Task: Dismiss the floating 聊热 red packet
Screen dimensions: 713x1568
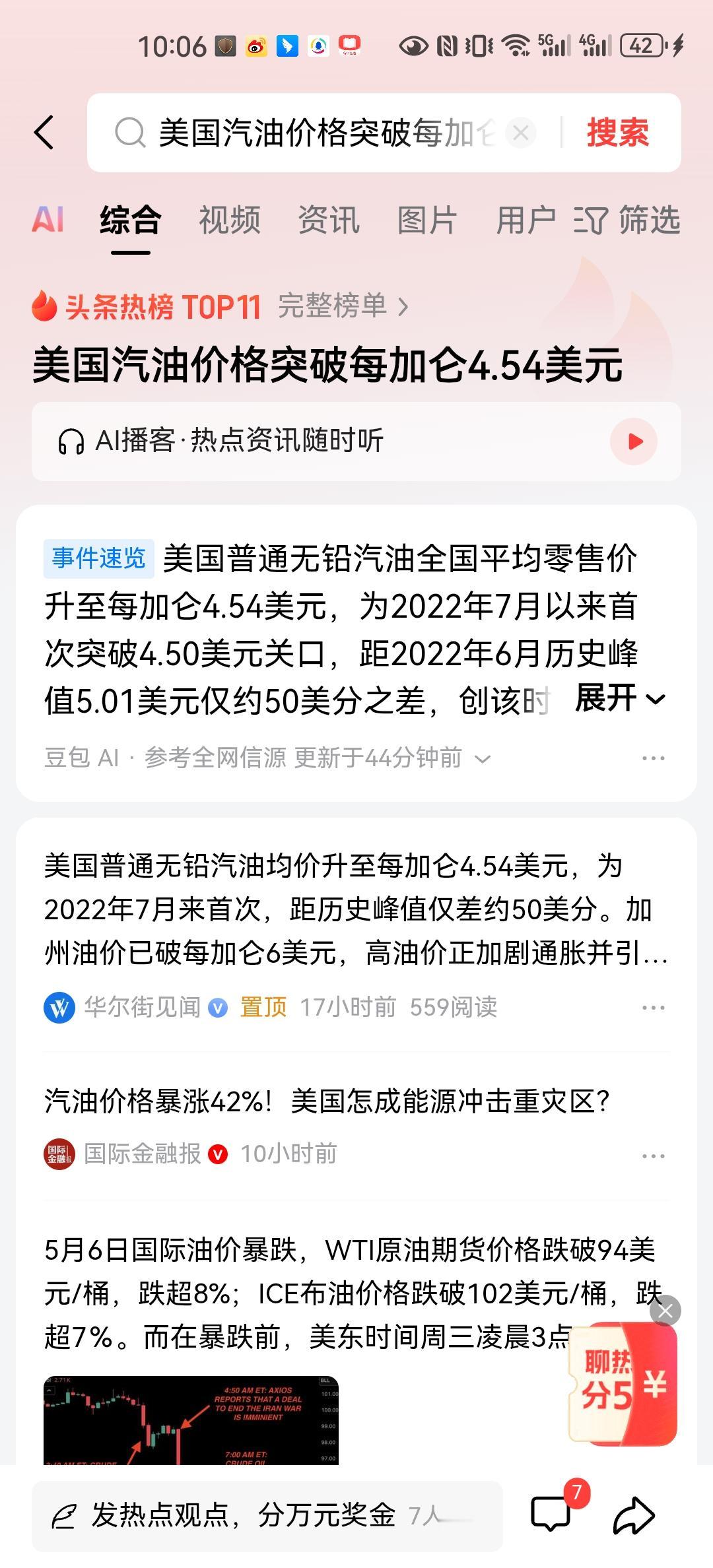Action: click(x=665, y=1311)
